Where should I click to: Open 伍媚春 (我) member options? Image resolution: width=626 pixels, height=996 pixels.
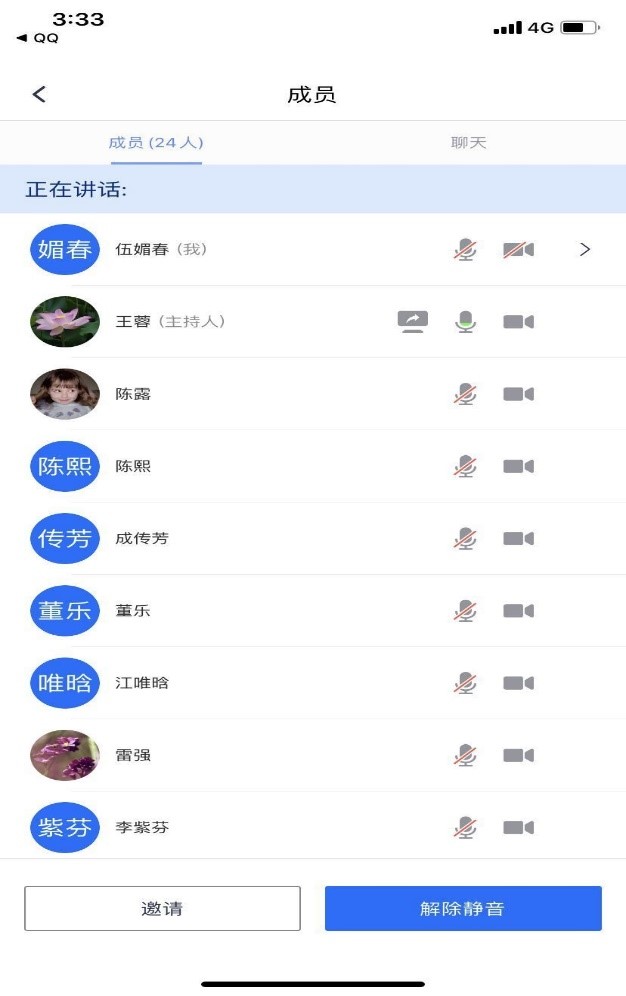click(585, 250)
